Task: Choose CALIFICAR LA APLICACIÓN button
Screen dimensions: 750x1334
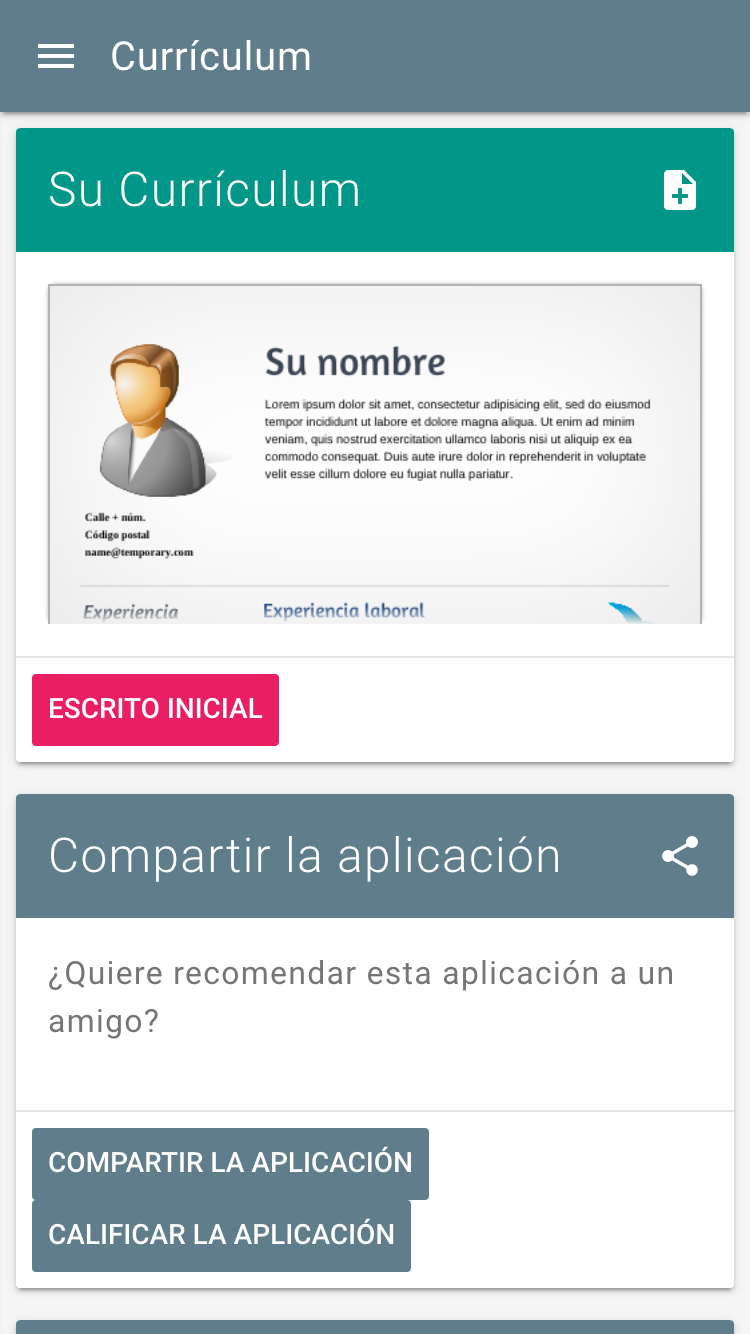Action: click(x=221, y=1236)
